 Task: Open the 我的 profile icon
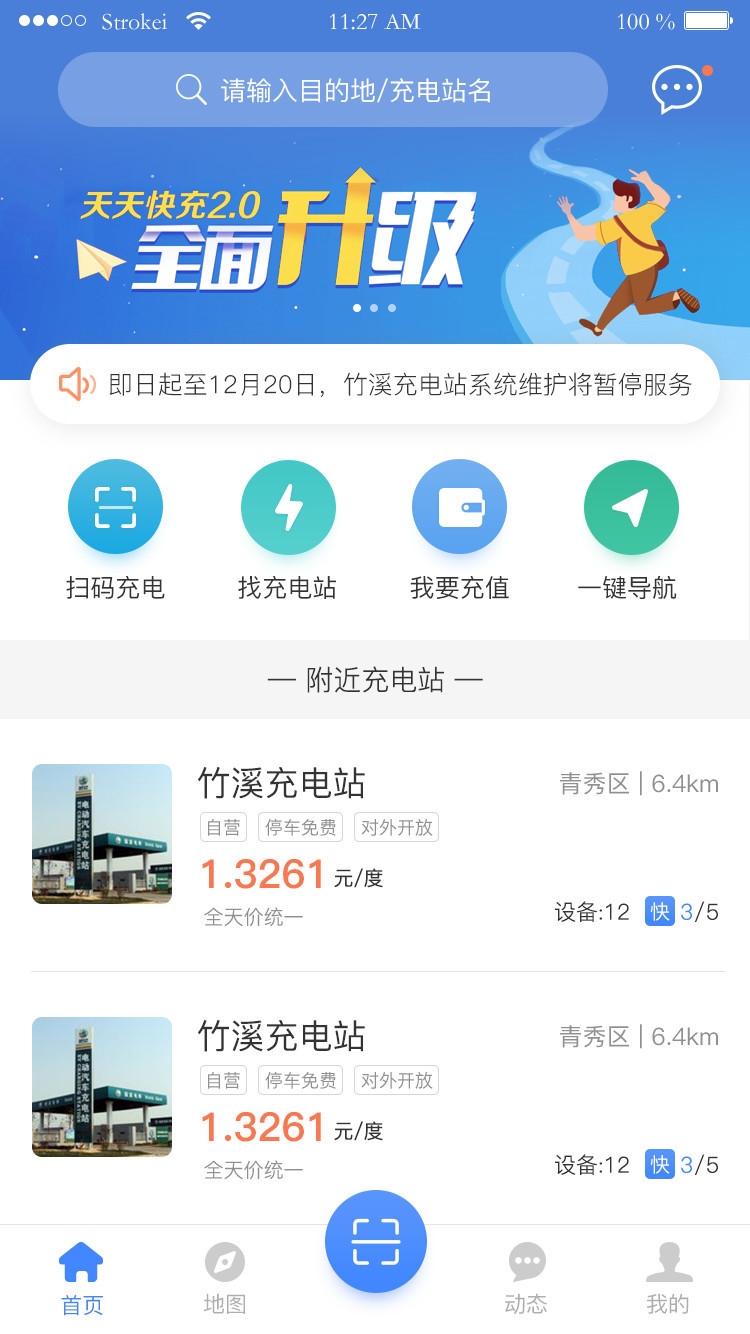pyautogui.click(x=669, y=1263)
